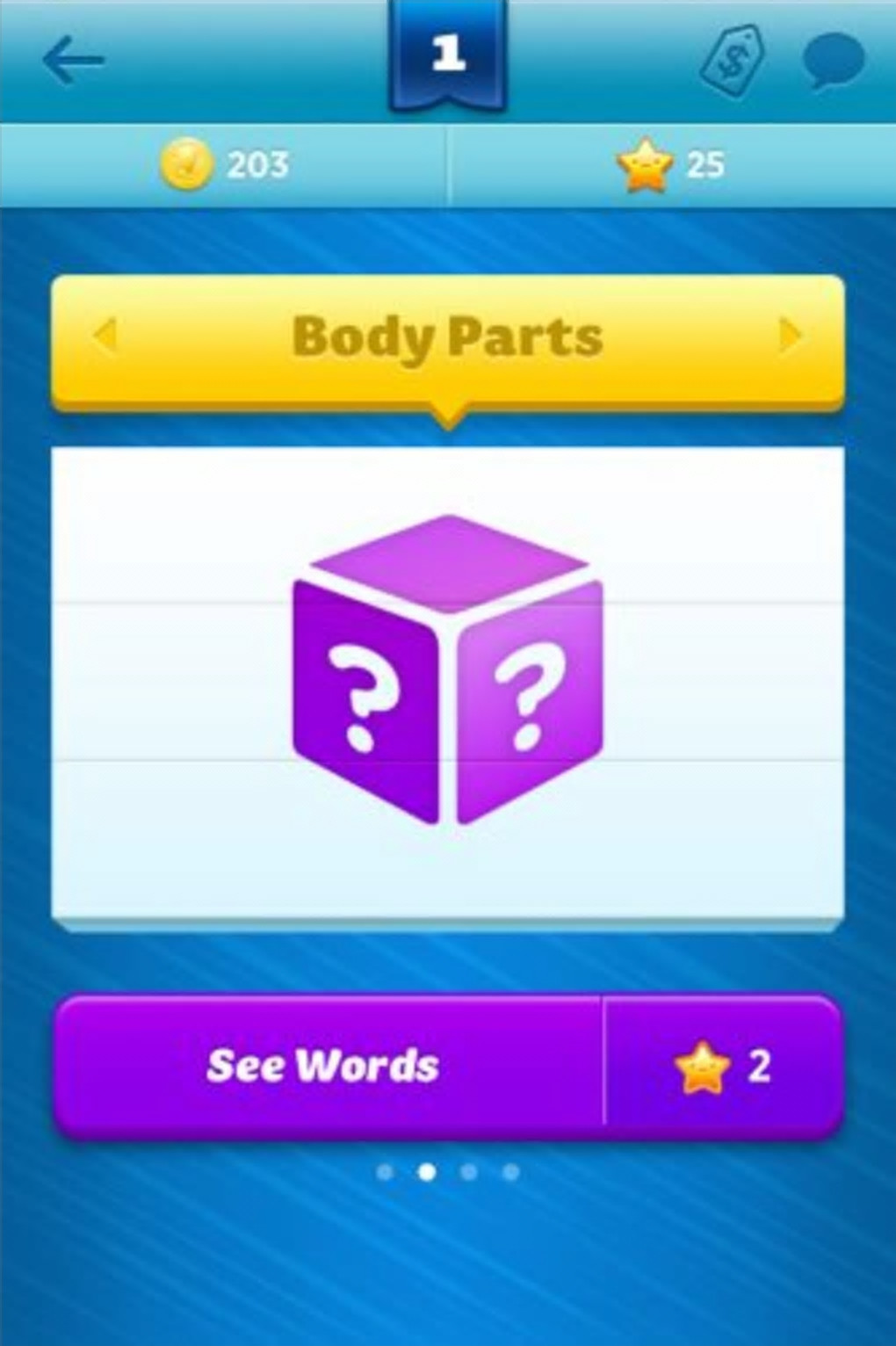Image resolution: width=896 pixels, height=1346 pixels.
Task: Jump to the third page dot
Action: [469, 1172]
